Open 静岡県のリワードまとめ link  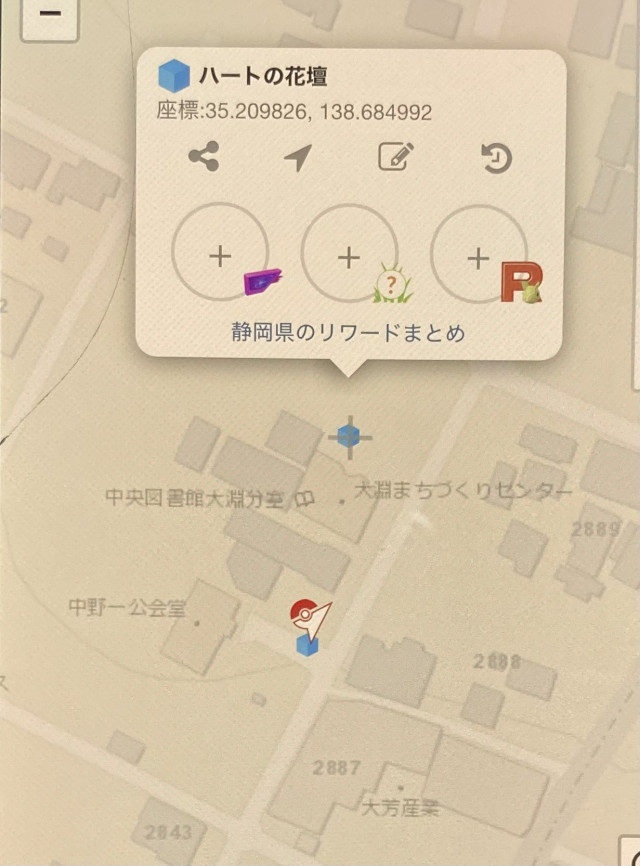click(348, 333)
